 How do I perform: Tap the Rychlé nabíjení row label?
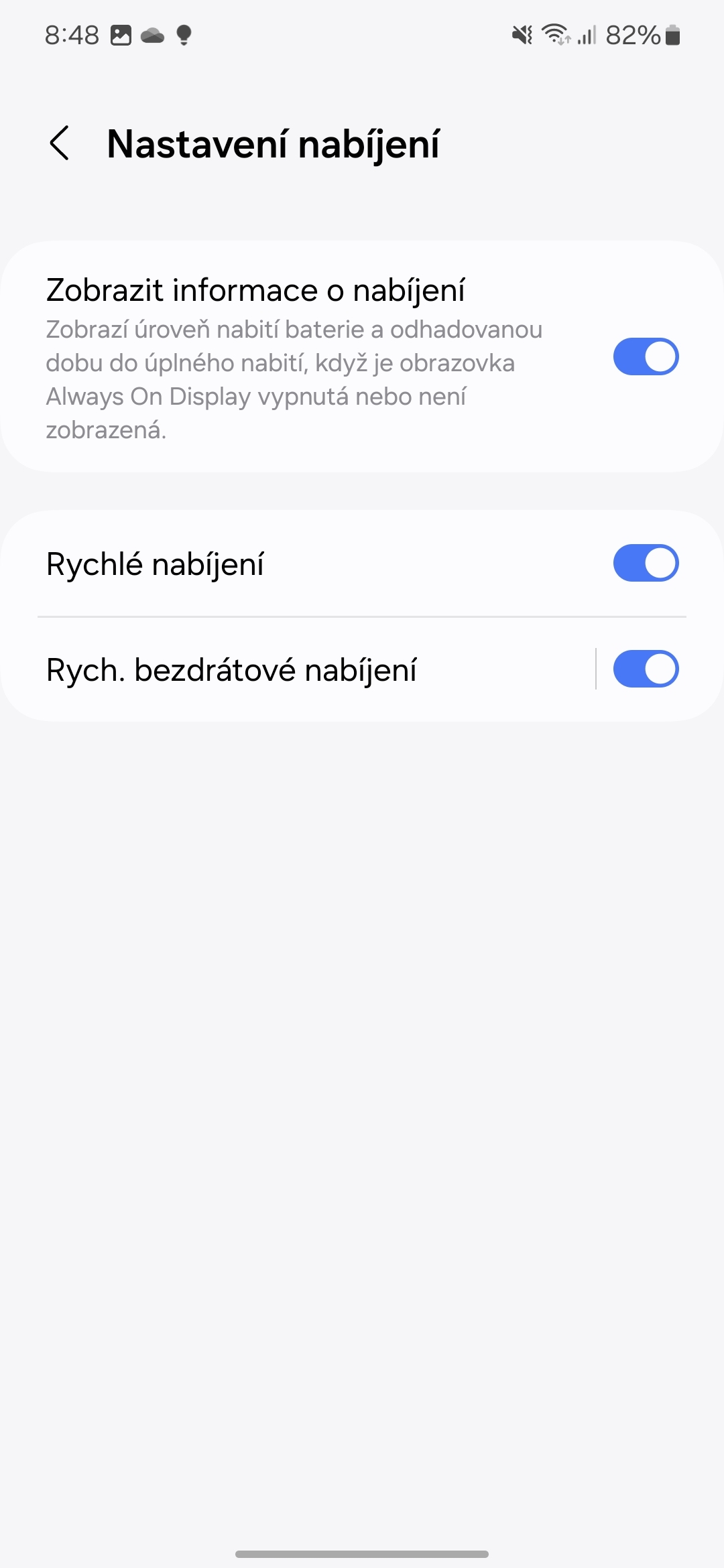point(156,564)
